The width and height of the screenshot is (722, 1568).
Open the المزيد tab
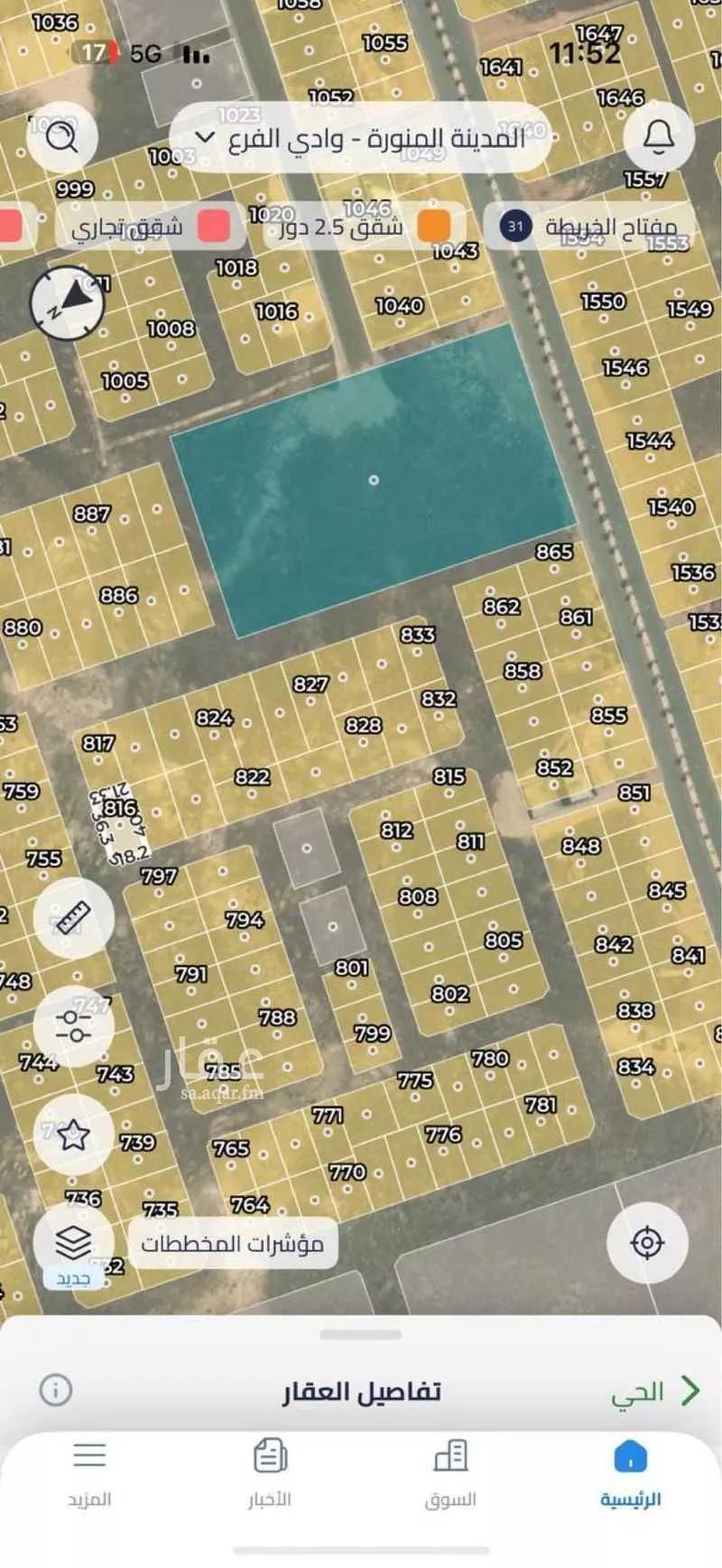coord(89,1475)
